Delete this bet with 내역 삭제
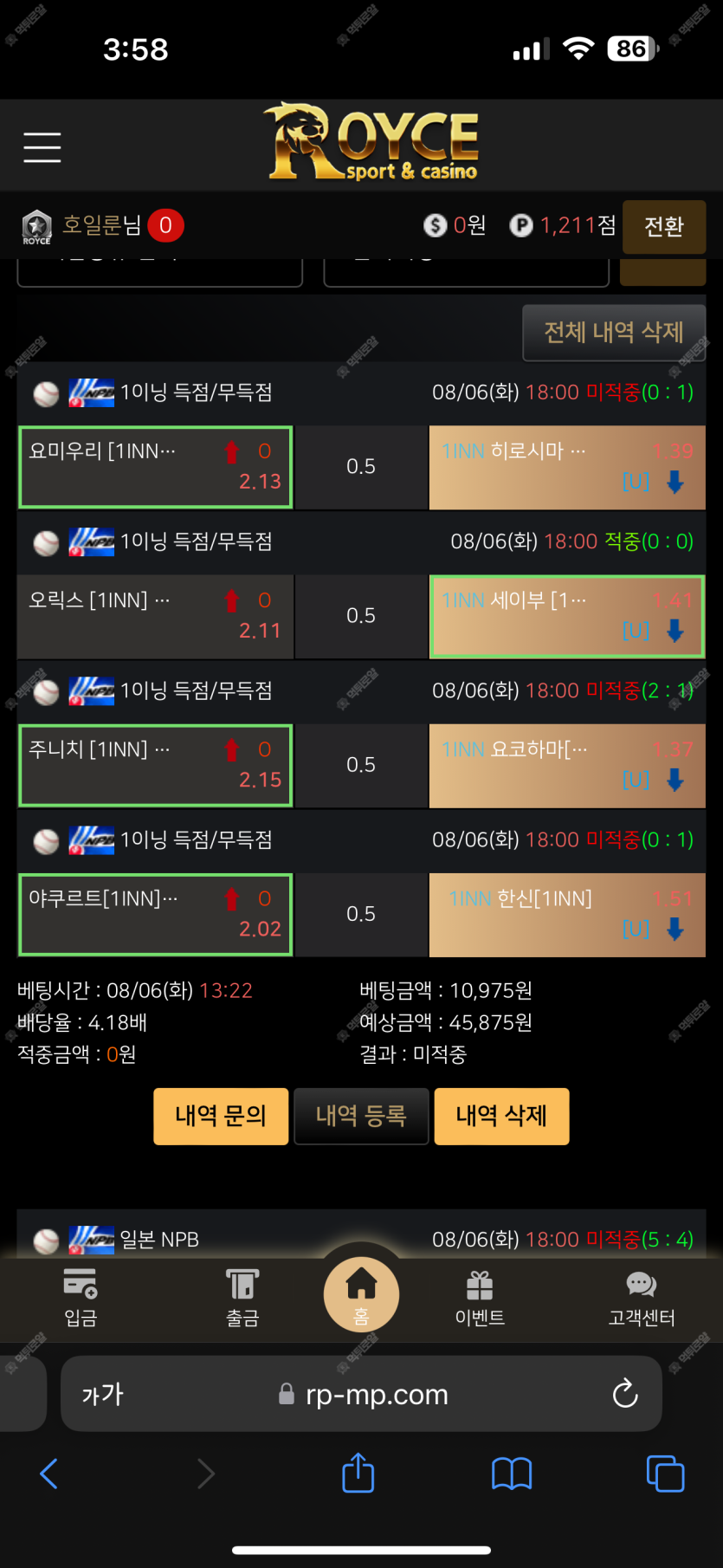This screenshot has height=1568, width=723. (x=501, y=1116)
